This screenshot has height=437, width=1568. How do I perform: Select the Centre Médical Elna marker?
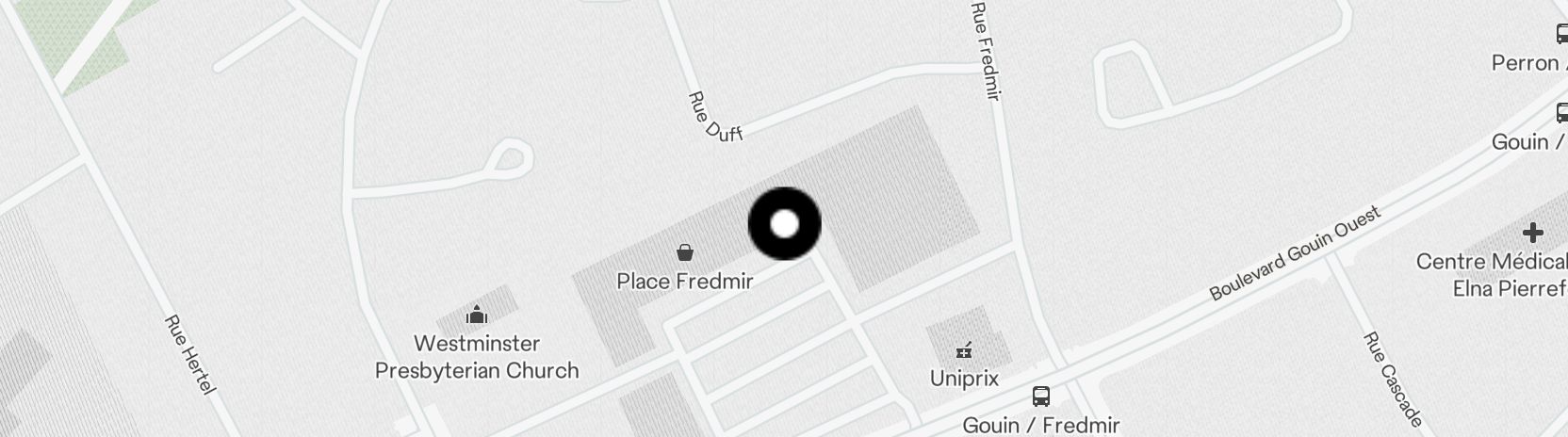tap(1532, 233)
